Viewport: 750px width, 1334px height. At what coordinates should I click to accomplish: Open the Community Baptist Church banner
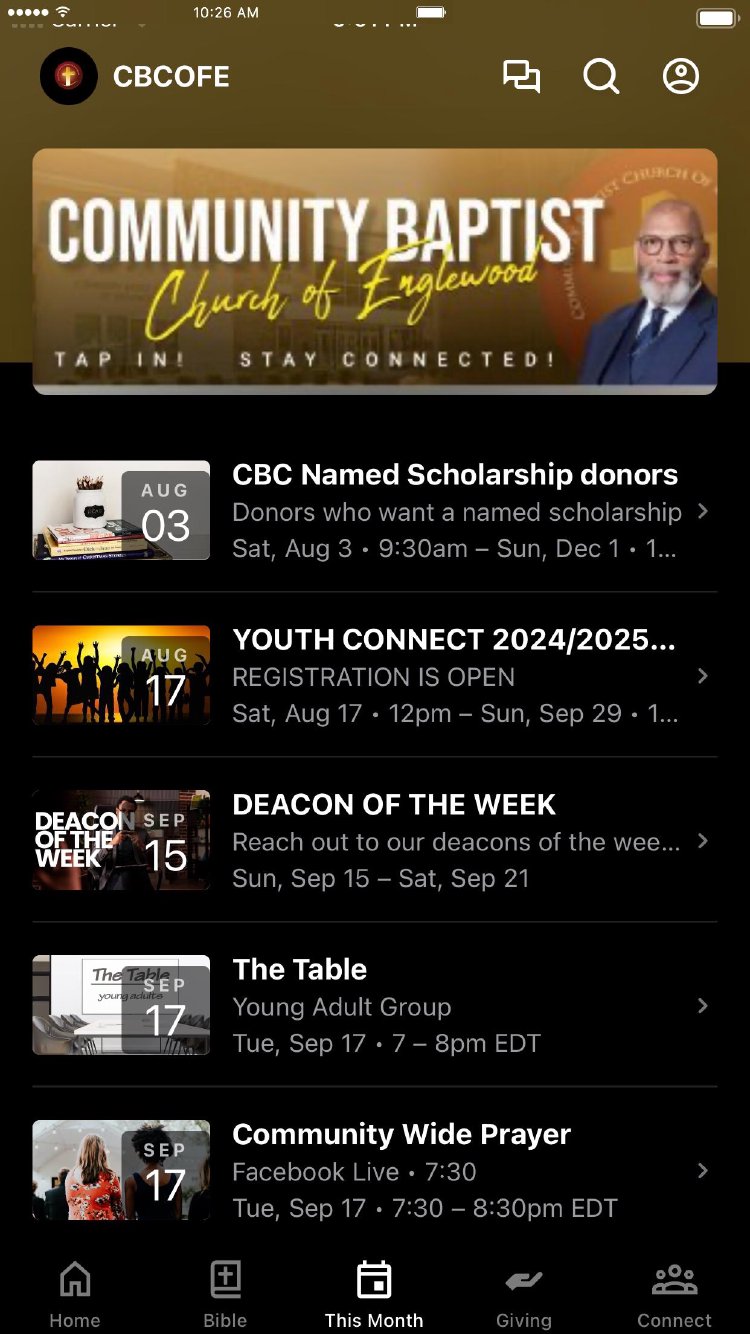(375, 271)
